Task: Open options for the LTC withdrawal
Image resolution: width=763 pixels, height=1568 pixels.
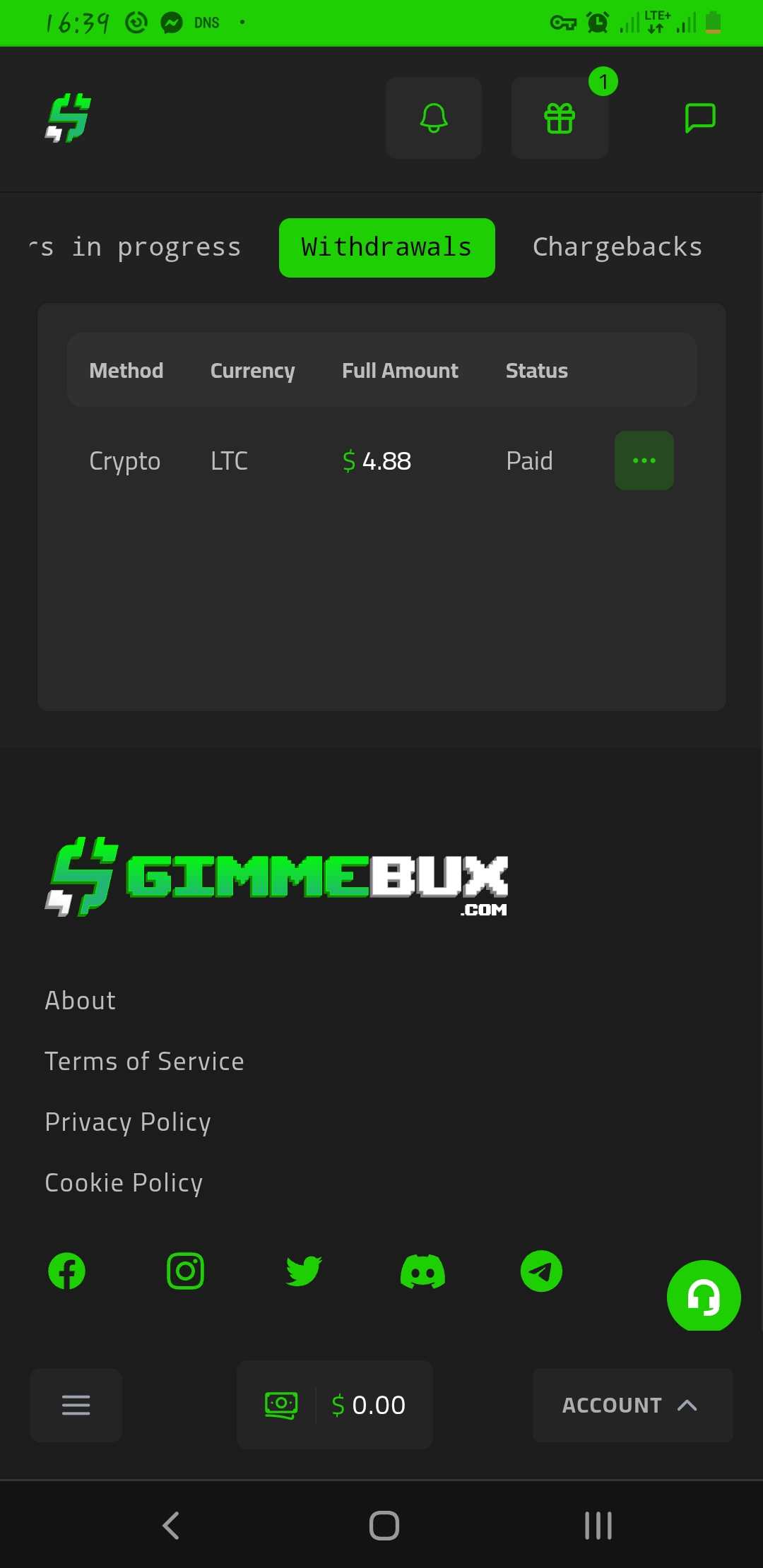Action: coord(644,461)
